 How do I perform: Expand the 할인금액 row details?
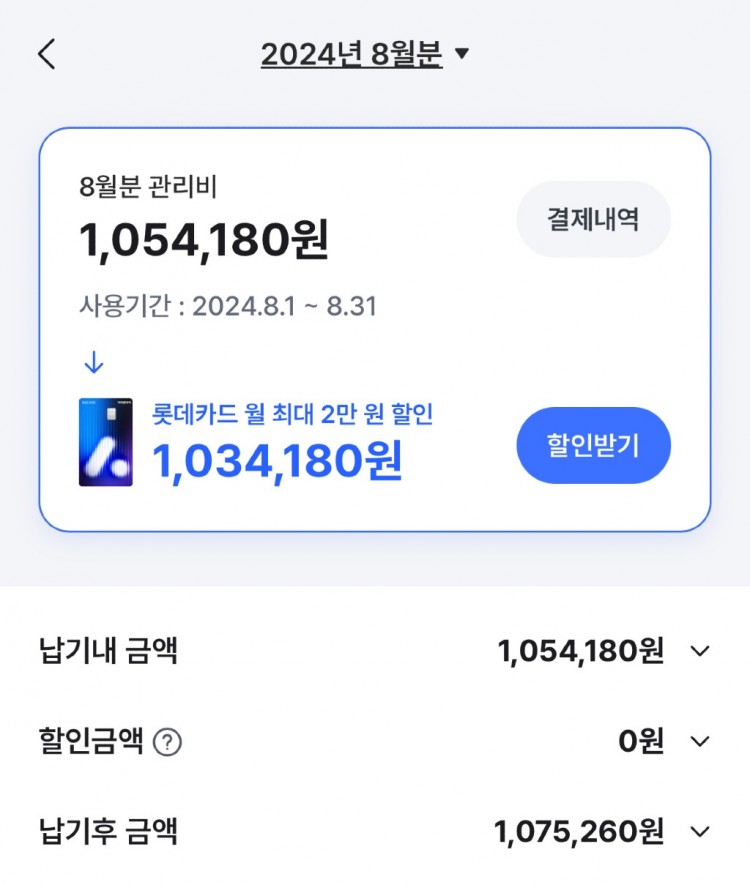click(x=700, y=742)
